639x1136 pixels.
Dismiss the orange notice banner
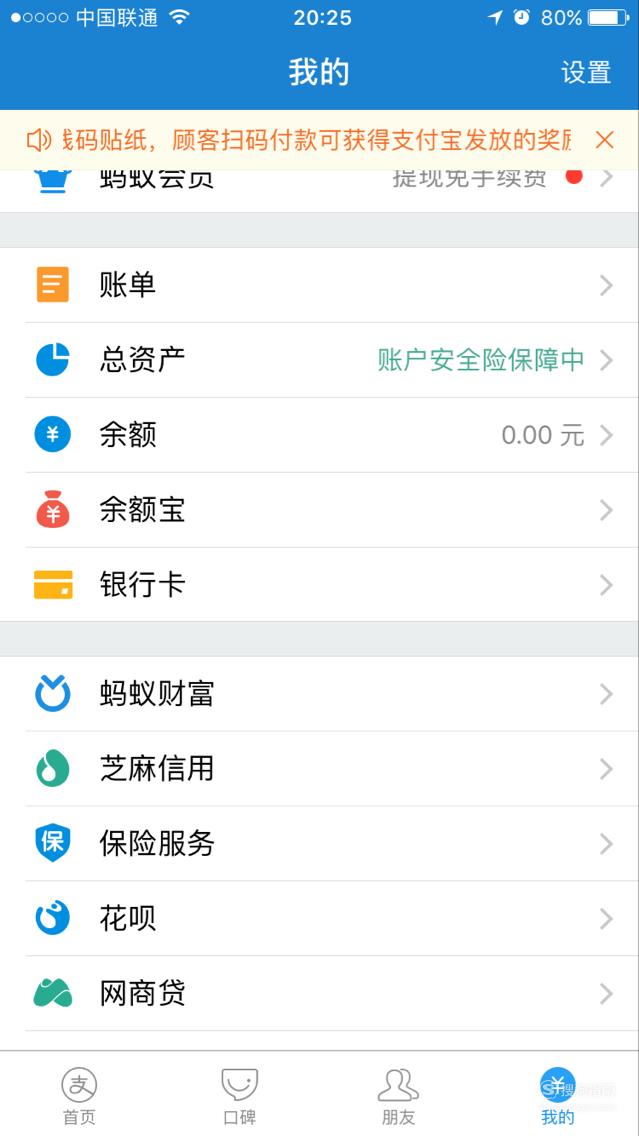coord(604,140)
